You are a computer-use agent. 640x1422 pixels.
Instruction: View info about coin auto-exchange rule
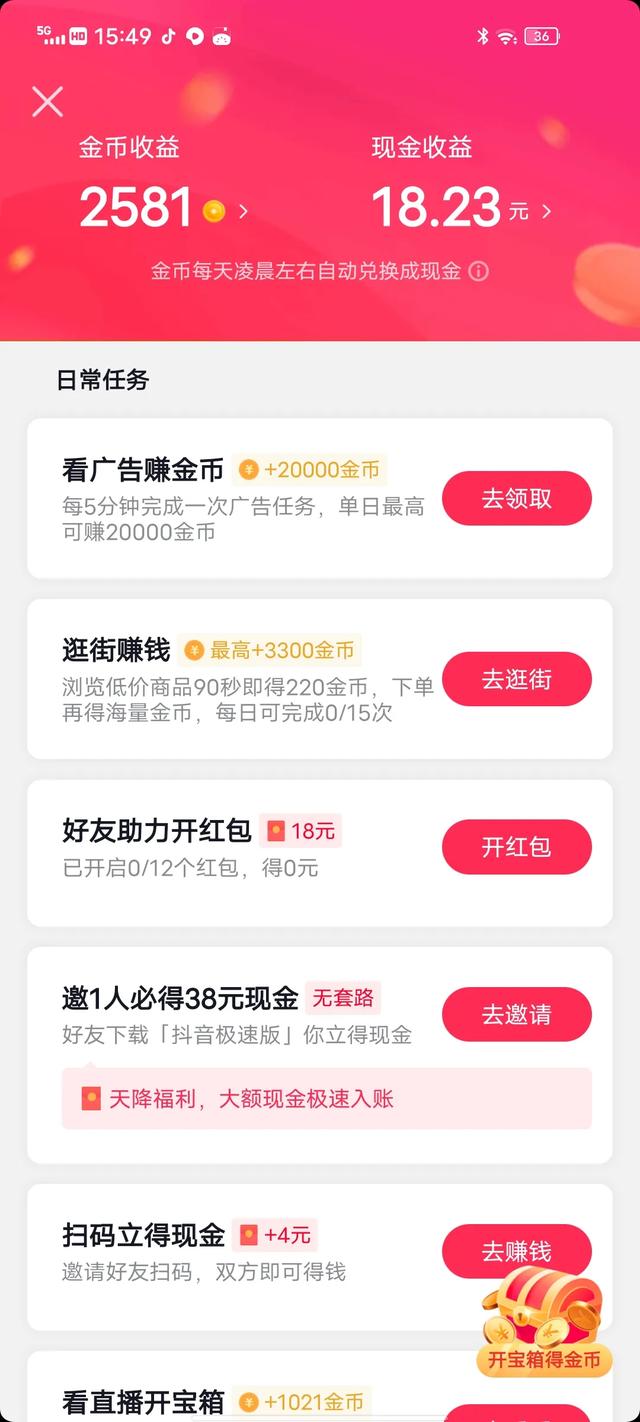click(x=479, y=271)
